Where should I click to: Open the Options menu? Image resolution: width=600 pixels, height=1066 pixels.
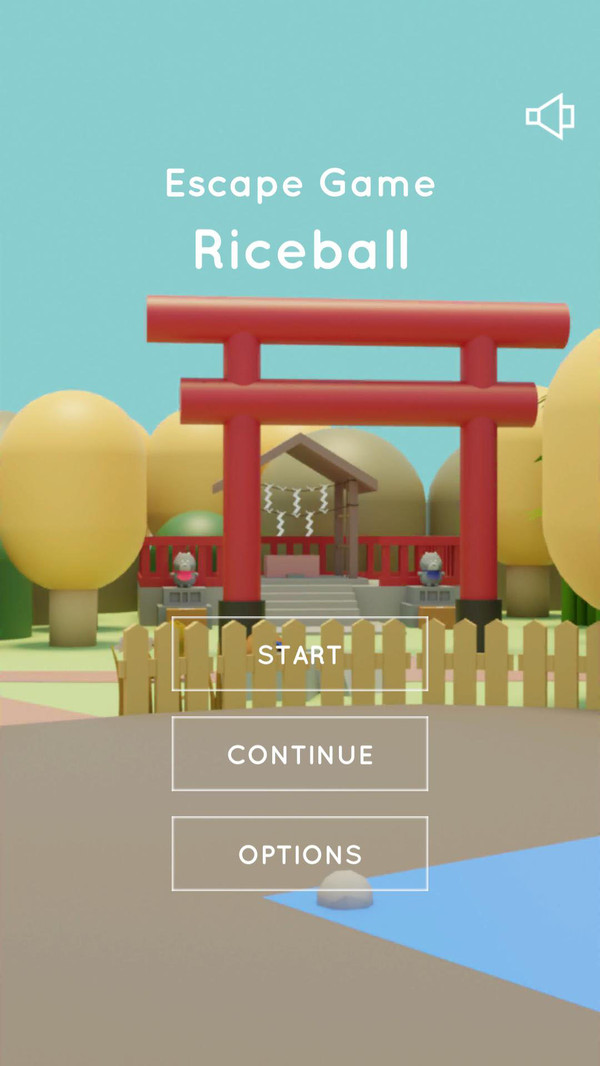[299, 854]
